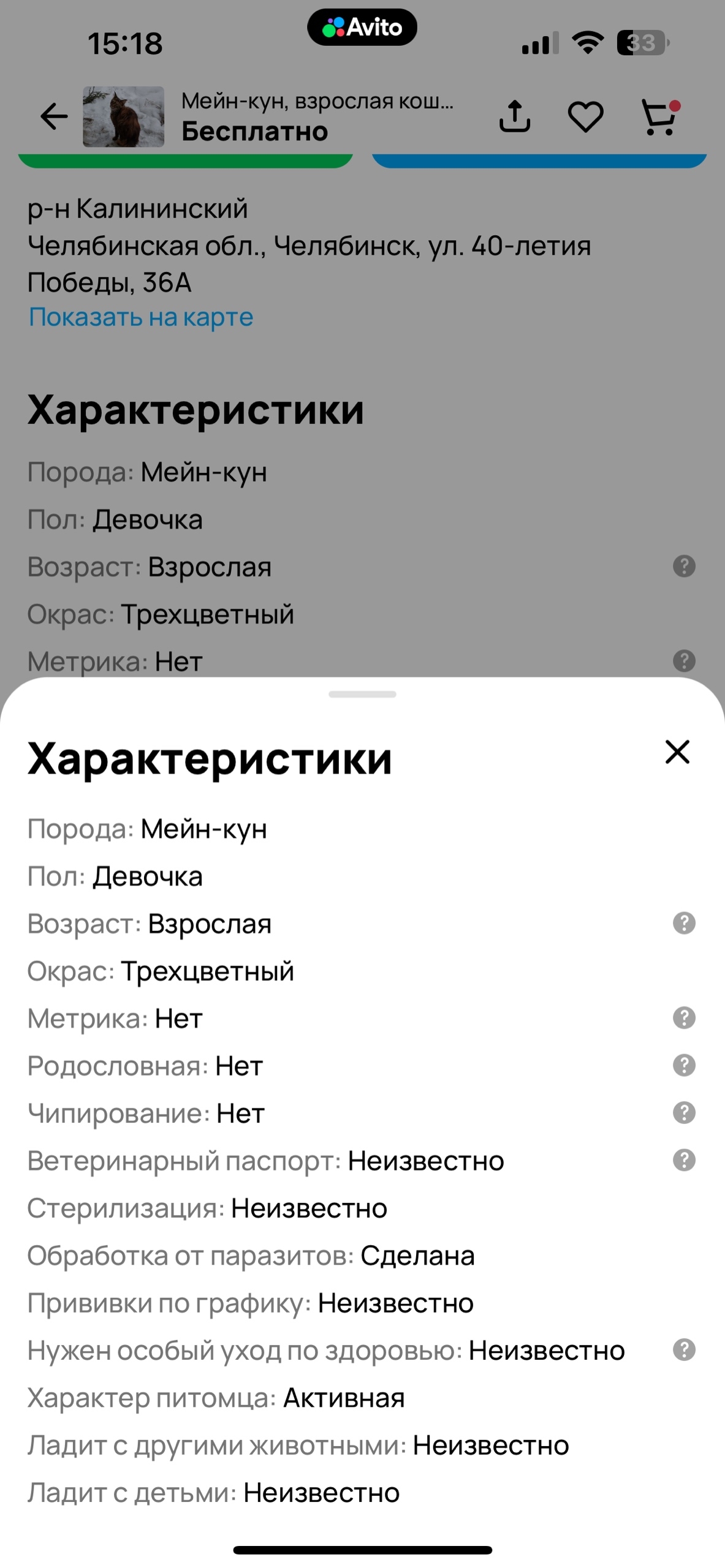The image size is (725, 1568).
Task: Show hint for Чипирование field
Action: (684, 1112)
